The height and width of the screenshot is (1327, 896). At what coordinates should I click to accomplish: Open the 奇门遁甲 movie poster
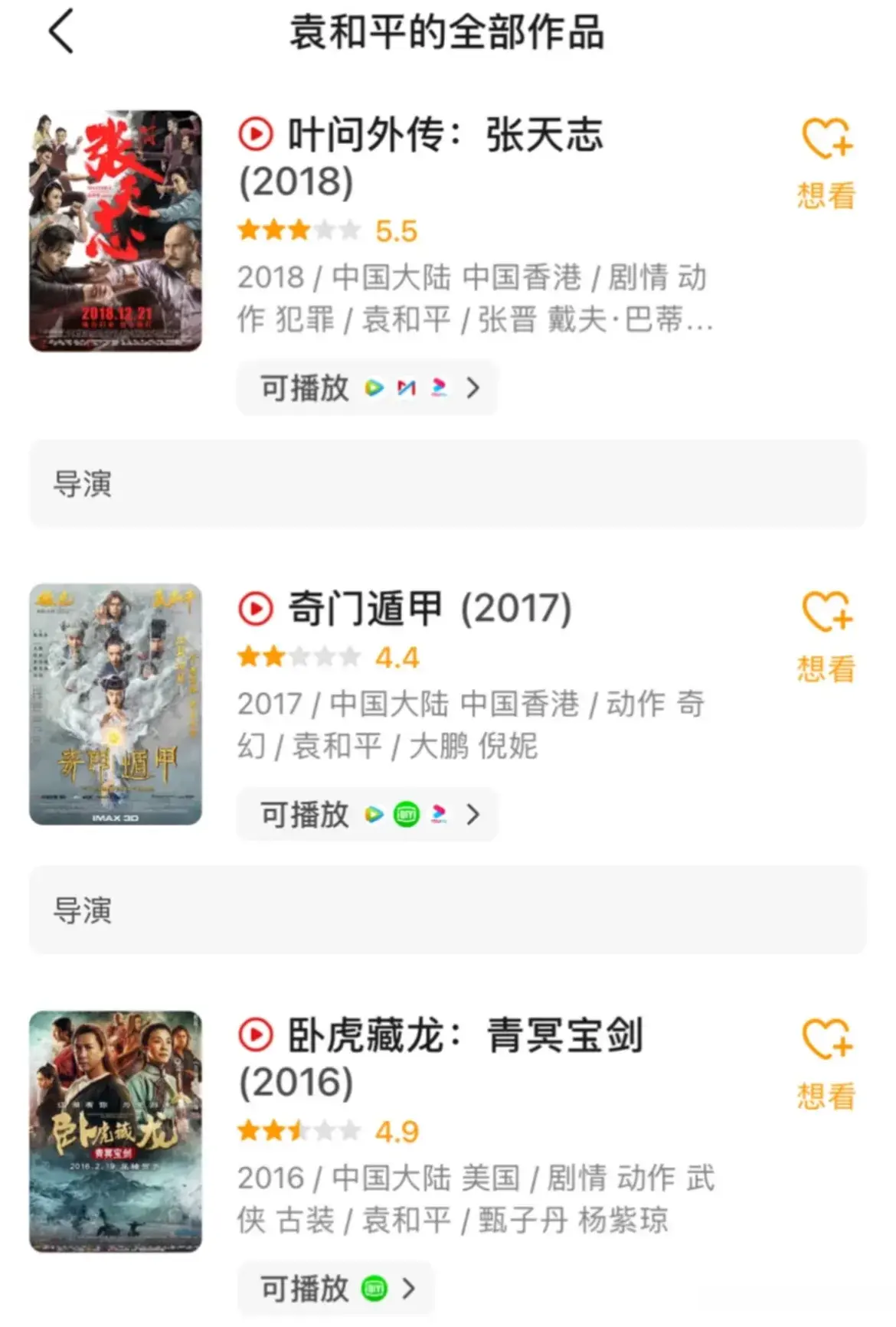pyautogui.click(x=116, y=704)
